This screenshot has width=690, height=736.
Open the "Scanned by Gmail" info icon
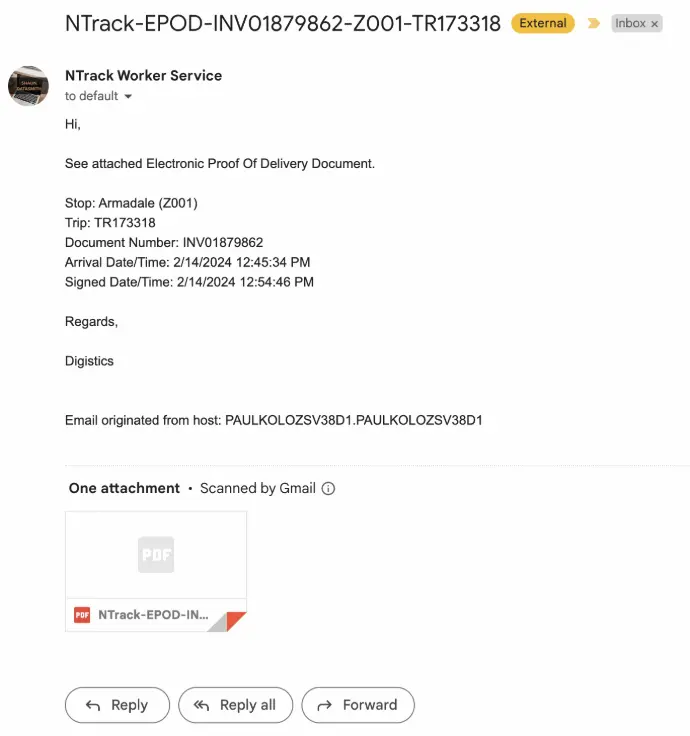coord(328,489)
